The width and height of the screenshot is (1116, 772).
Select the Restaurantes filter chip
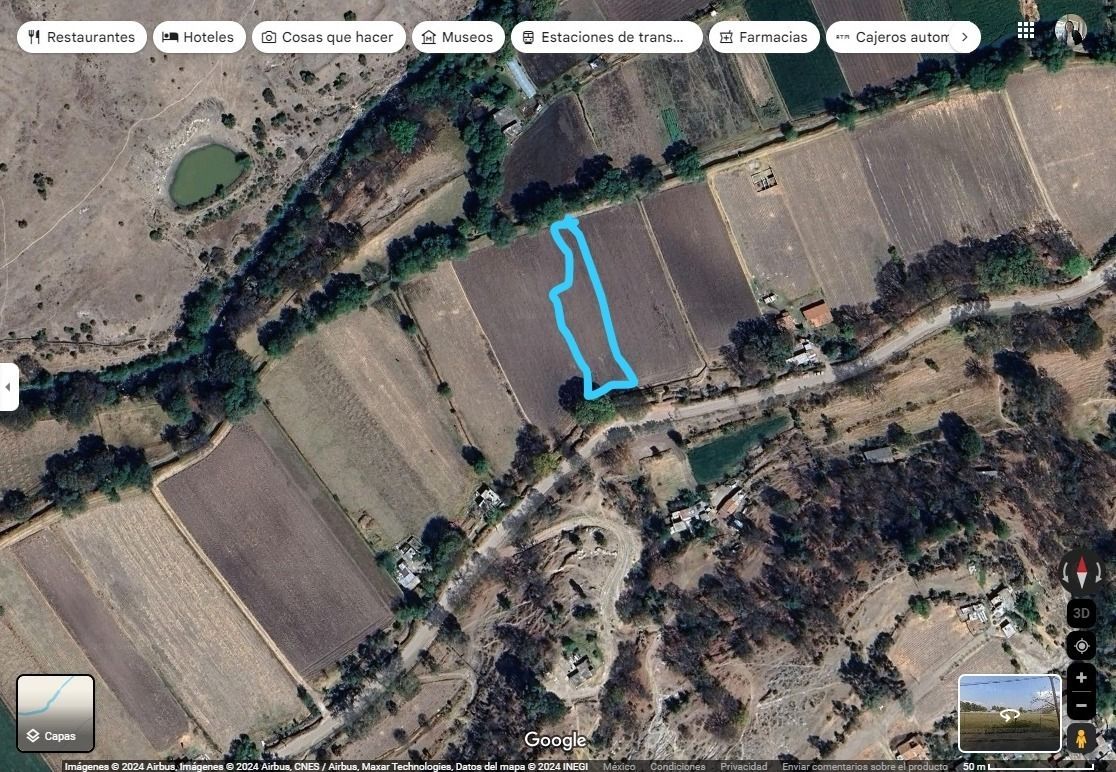pos(81,37)
